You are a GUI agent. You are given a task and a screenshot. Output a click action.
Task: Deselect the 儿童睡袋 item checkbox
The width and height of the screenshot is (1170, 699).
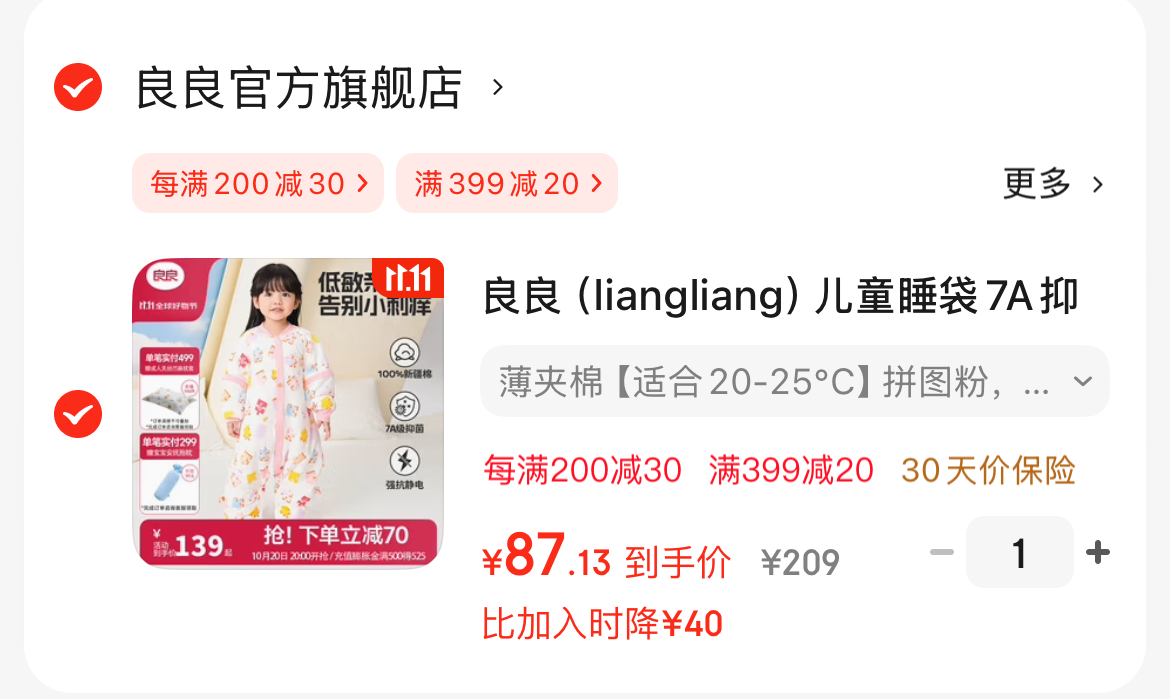(x=78, y=413)
